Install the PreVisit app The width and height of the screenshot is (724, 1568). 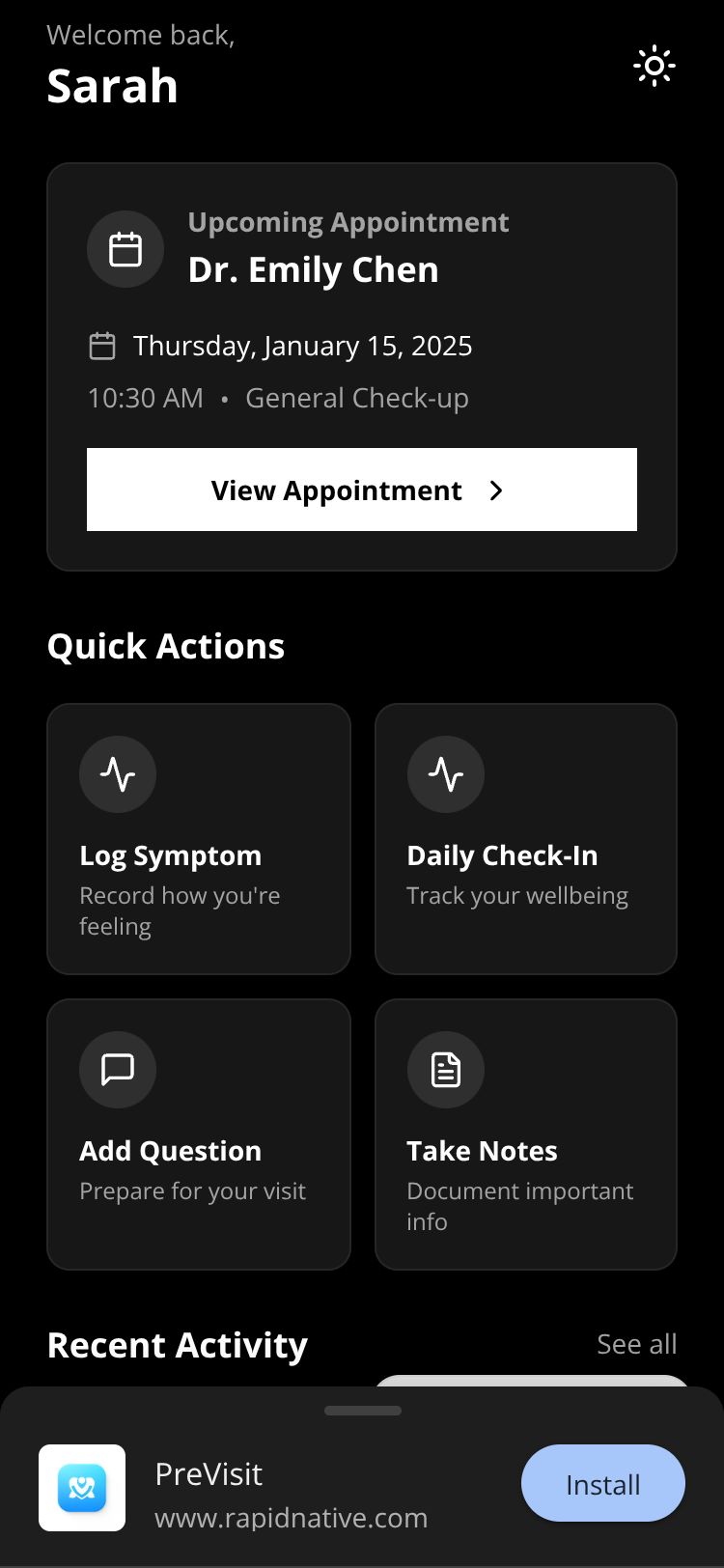(x=602, y=1483)
